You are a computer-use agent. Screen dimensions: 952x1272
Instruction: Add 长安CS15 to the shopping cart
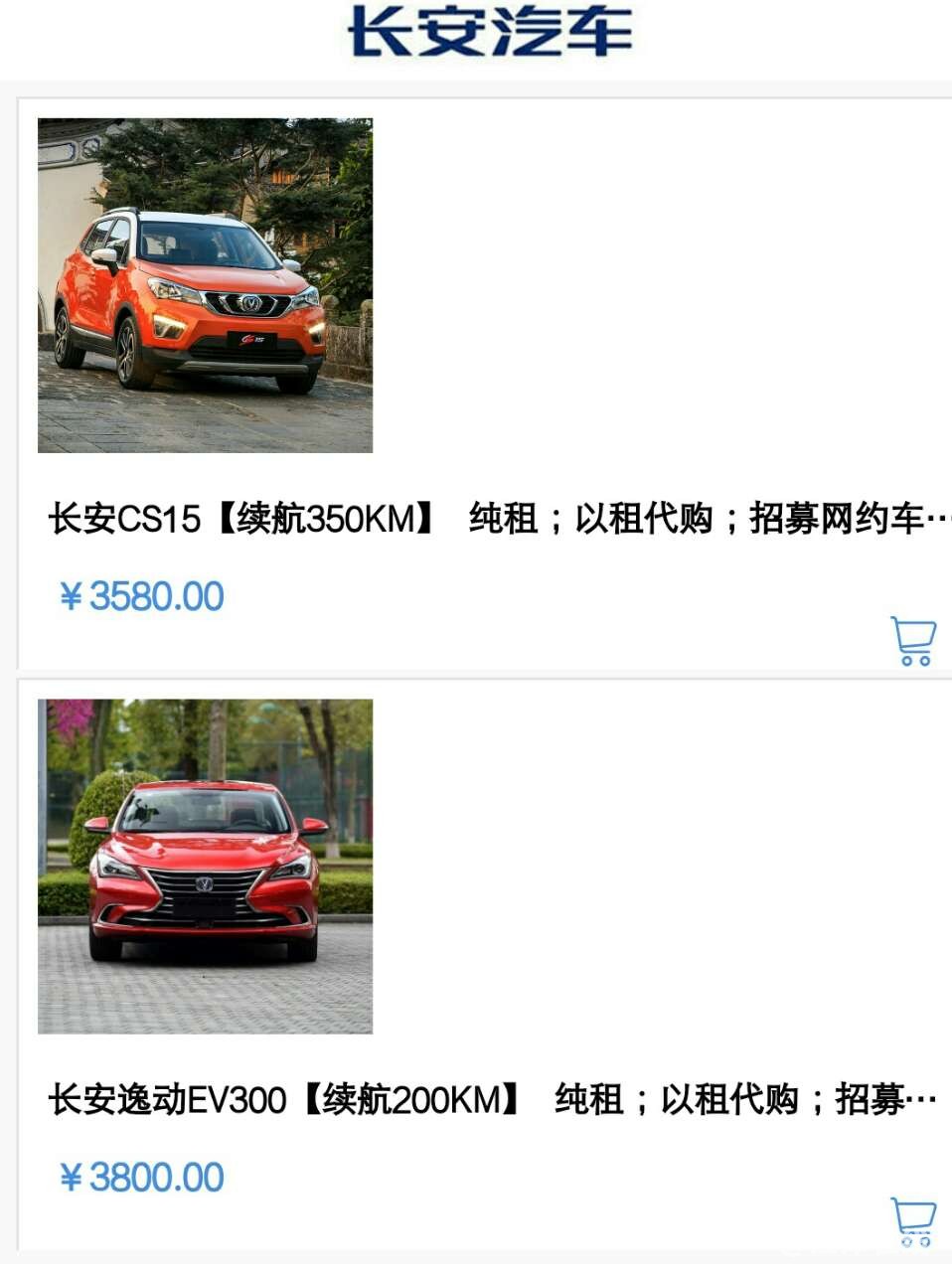(913, 641)
